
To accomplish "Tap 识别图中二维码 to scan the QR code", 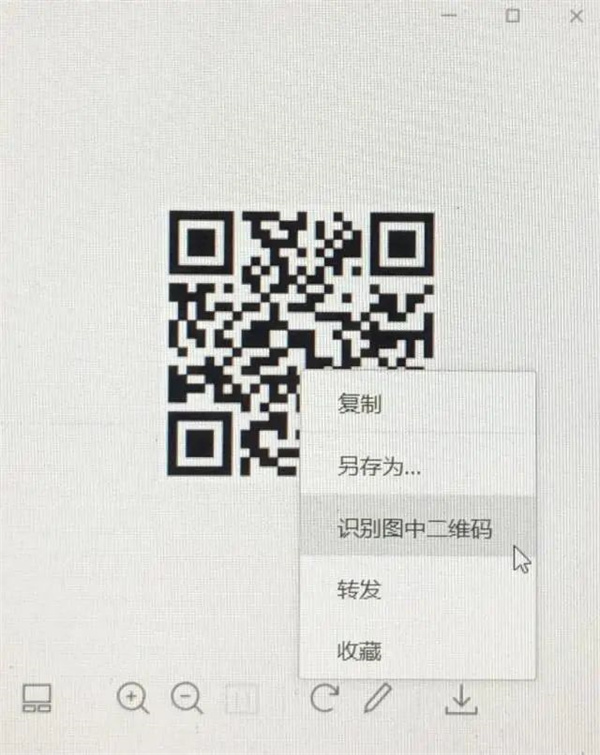I will tap(413, 528).
